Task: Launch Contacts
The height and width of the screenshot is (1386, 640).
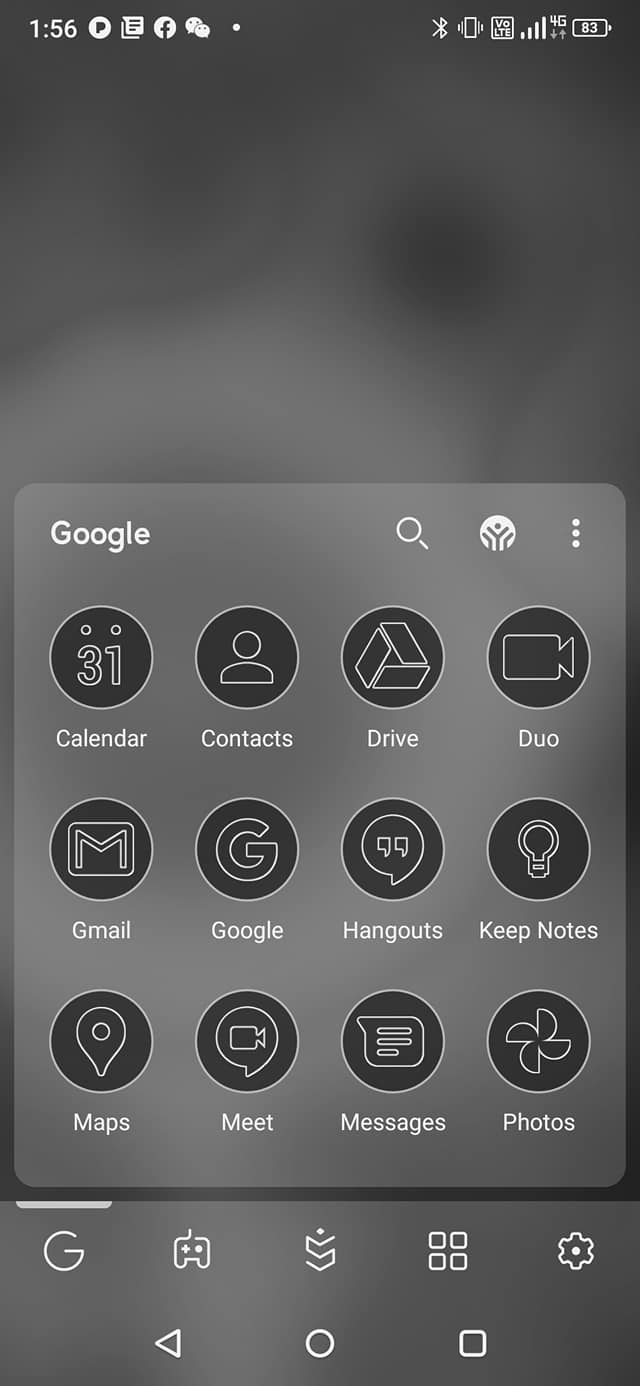Action: (x=247, y=658)
